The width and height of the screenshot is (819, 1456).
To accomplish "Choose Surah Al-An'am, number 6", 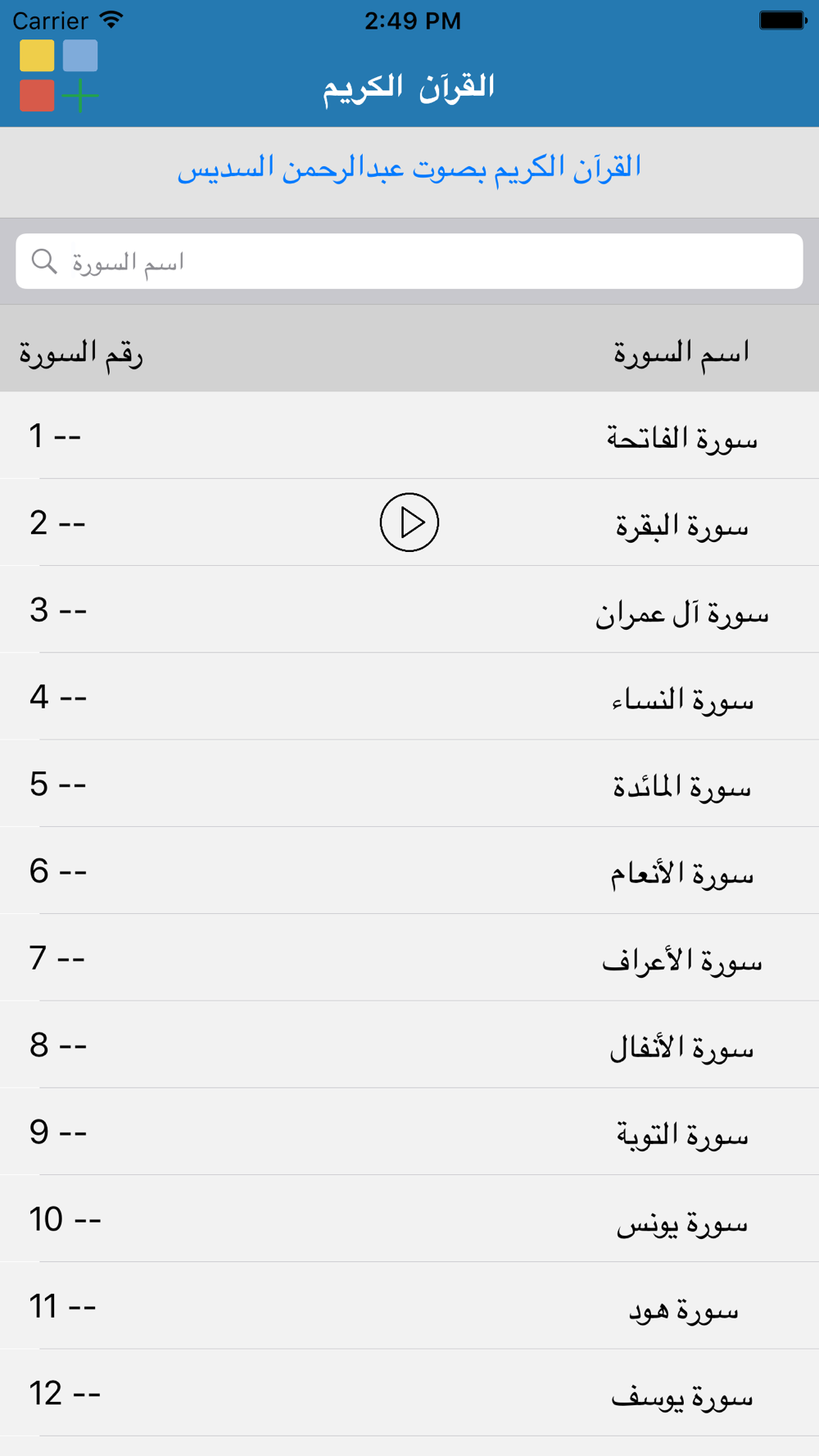I will tap(409, 870).
